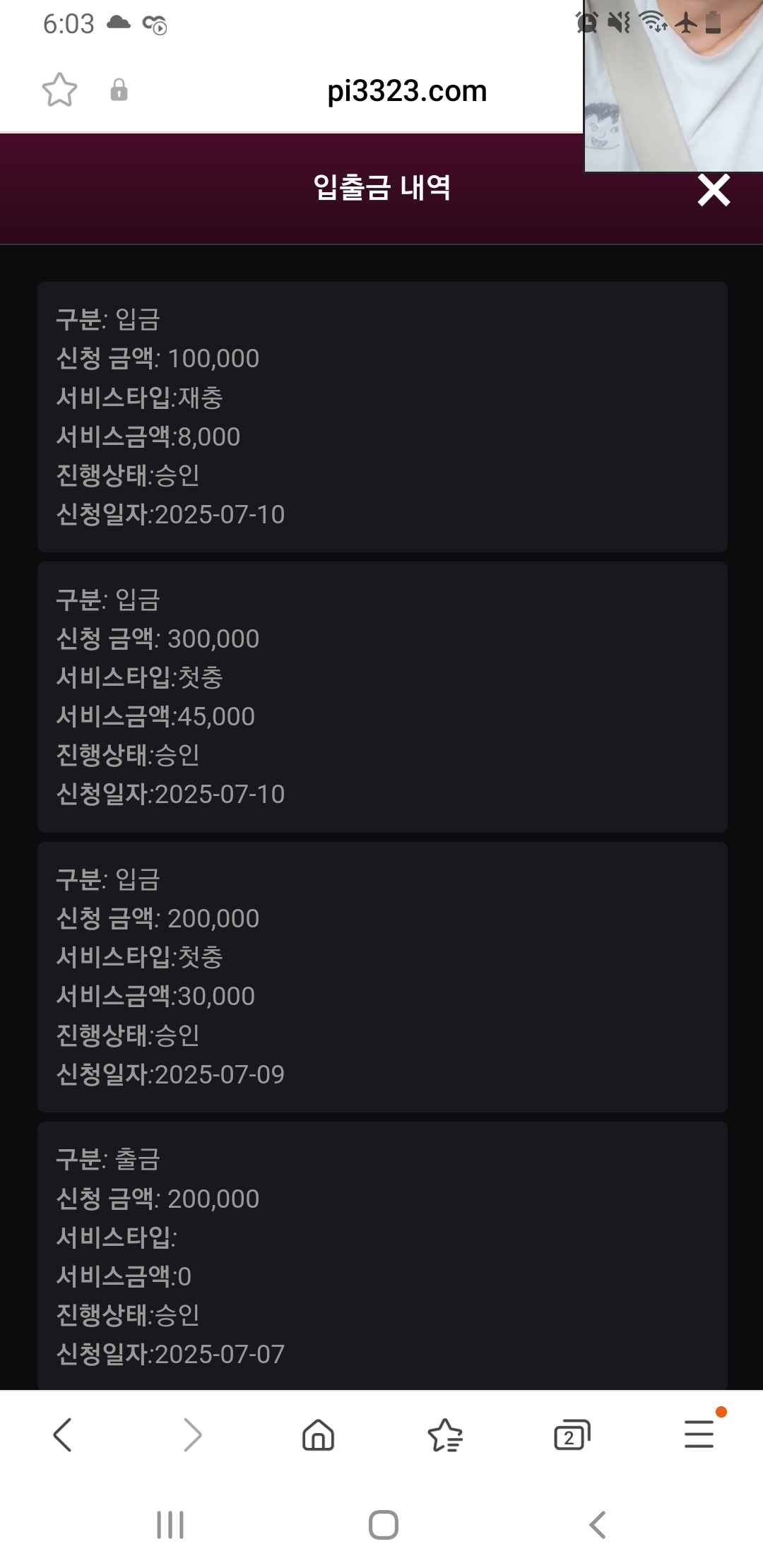Show the open browser tabs
This screenshot has width=763, height=1568.
[x=572, y=1435]
